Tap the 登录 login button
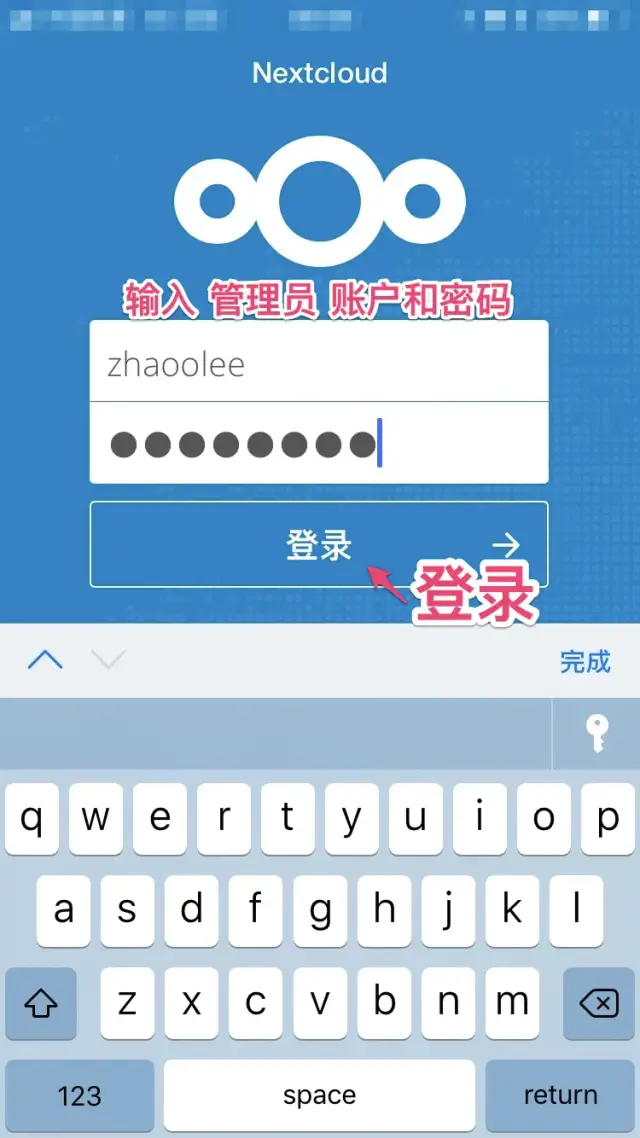The image size is (640, 1138). pos(318,545)
